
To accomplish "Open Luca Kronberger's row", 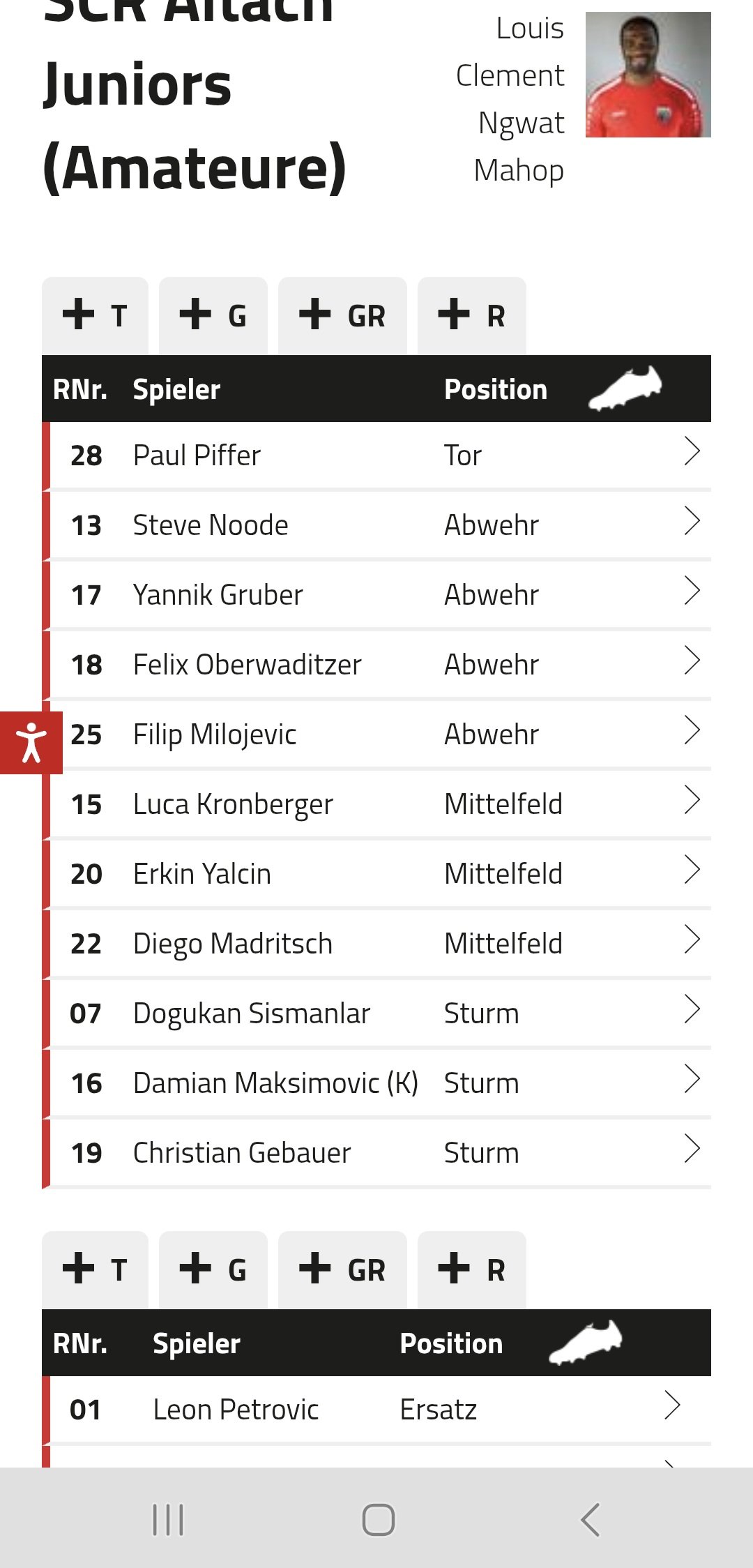I will coord(376,804).
